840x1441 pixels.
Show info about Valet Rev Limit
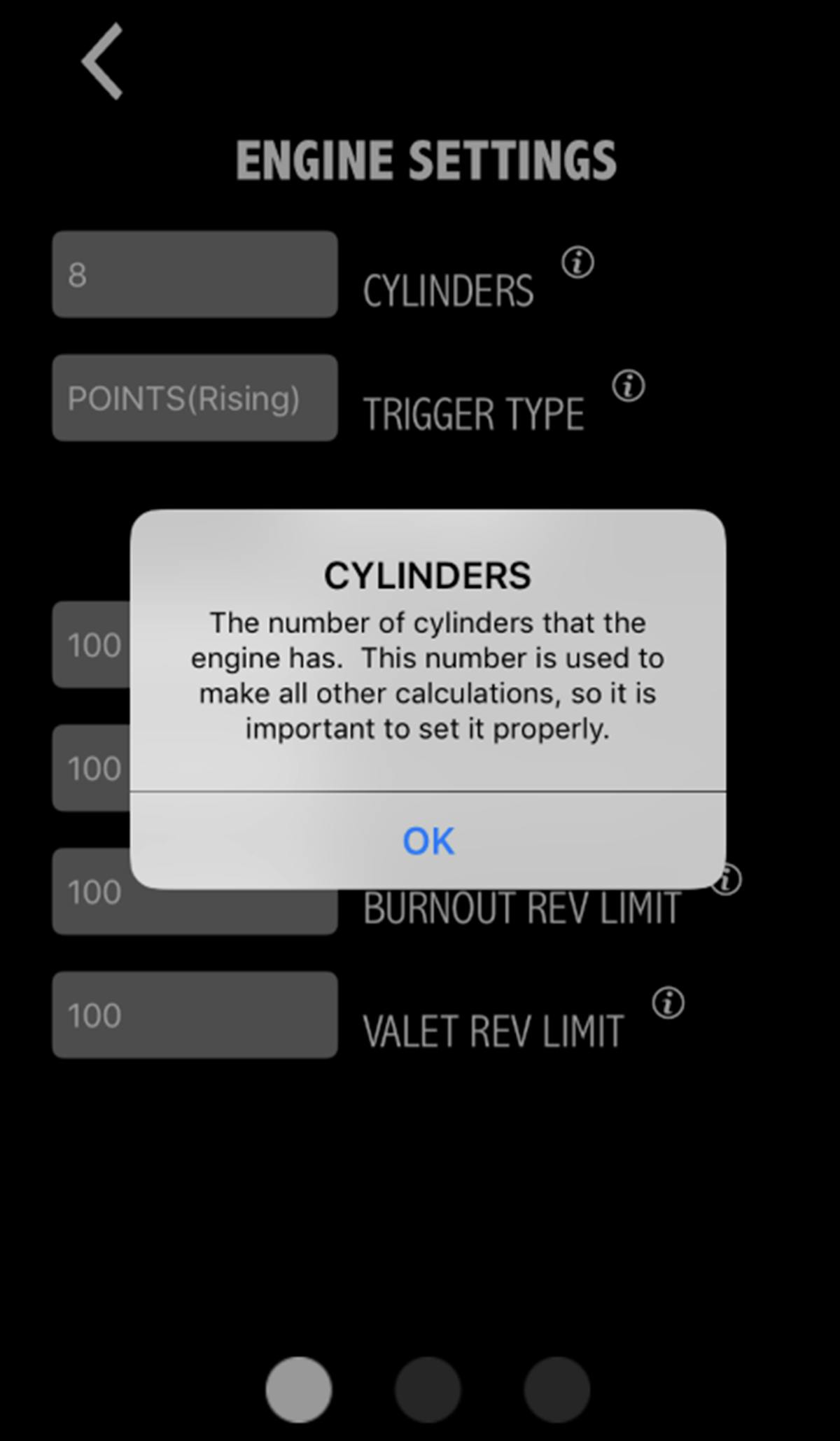pyautogui.click(x=668, y=1003)
